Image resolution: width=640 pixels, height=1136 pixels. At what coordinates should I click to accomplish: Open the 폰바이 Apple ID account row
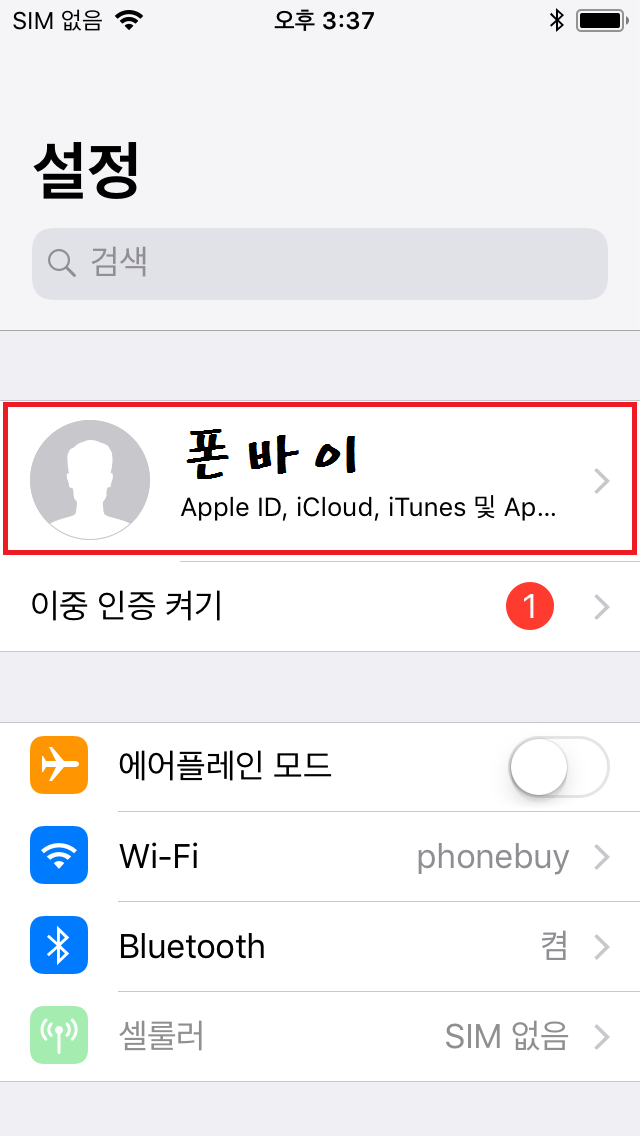320,479
